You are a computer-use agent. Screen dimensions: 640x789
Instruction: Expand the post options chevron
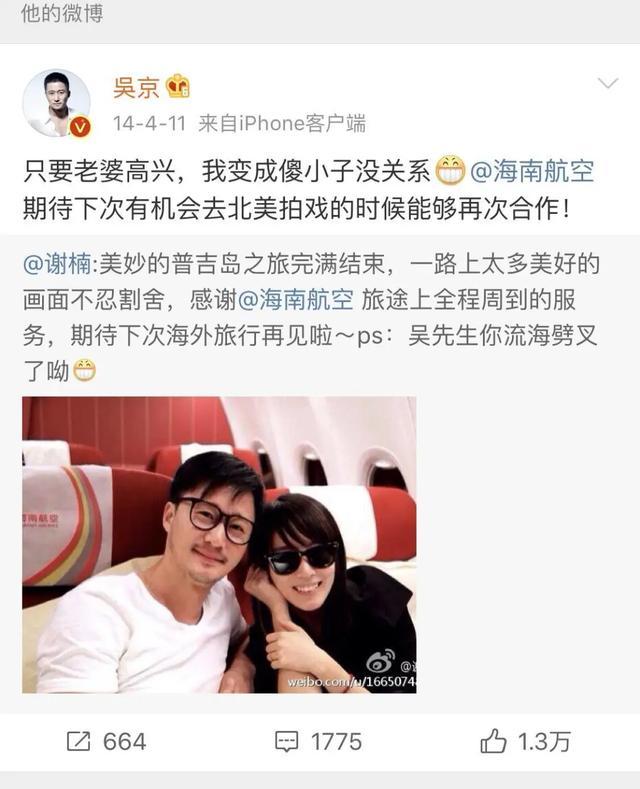[x=607, y=84]
